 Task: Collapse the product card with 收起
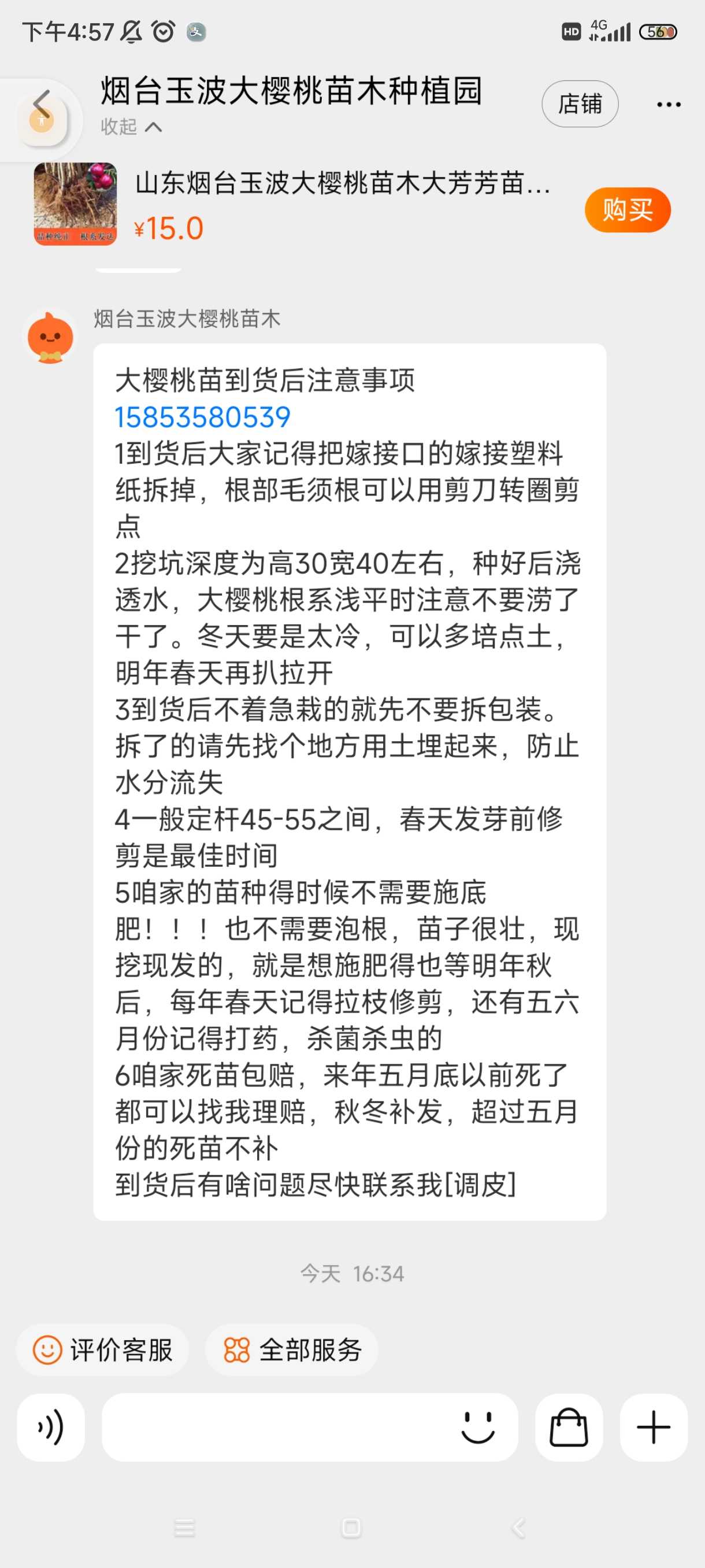point(131,127)
